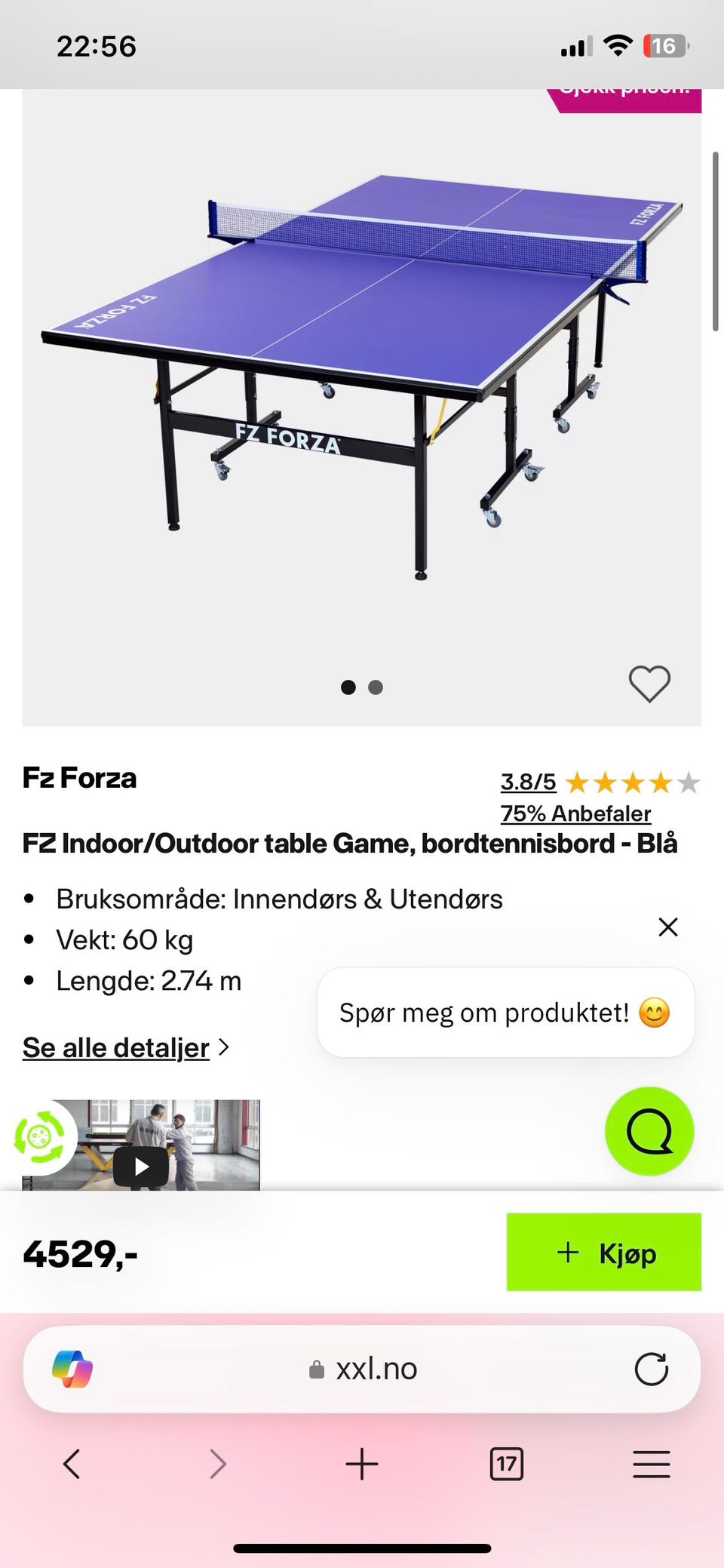Open the Copilot icon in the address bar
Image resolution: width=724 pixels, height=1568 pixels.
click(74, 1368)
